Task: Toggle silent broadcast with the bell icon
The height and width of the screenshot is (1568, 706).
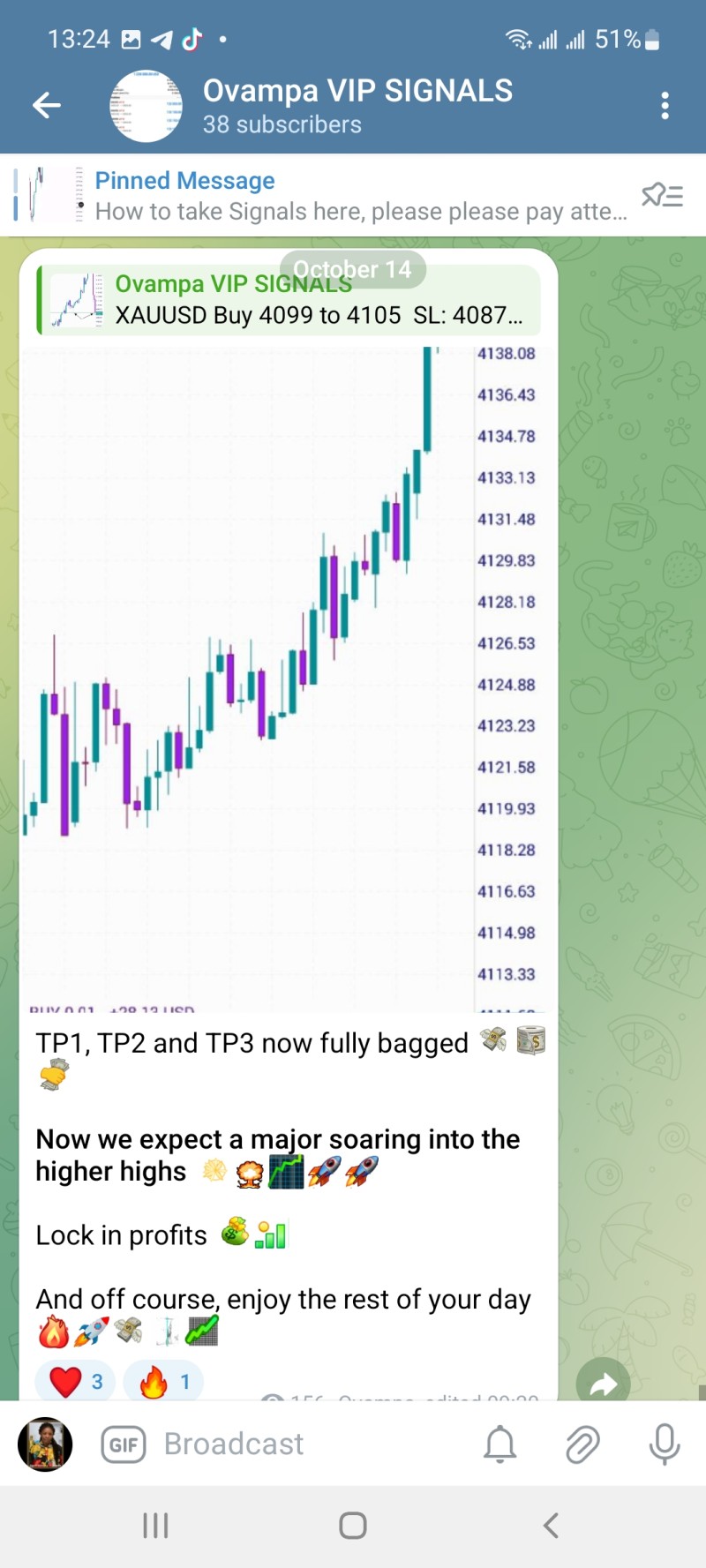Action: (500, 1444)
